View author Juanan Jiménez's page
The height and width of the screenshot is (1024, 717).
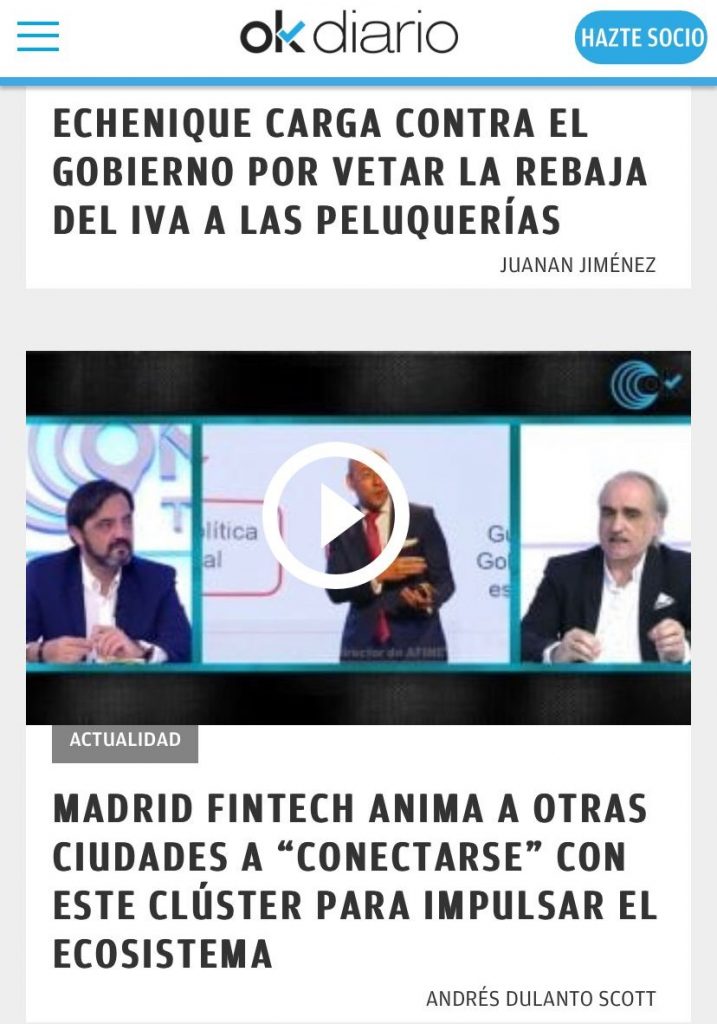click(577, 265)
